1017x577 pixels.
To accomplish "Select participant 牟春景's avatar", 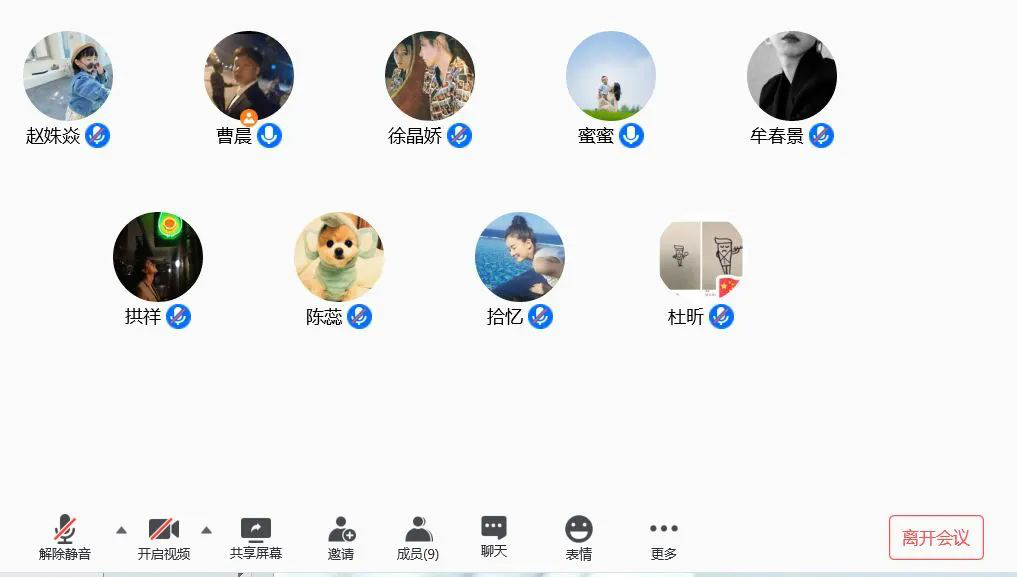I will click(x=792, y=76).
